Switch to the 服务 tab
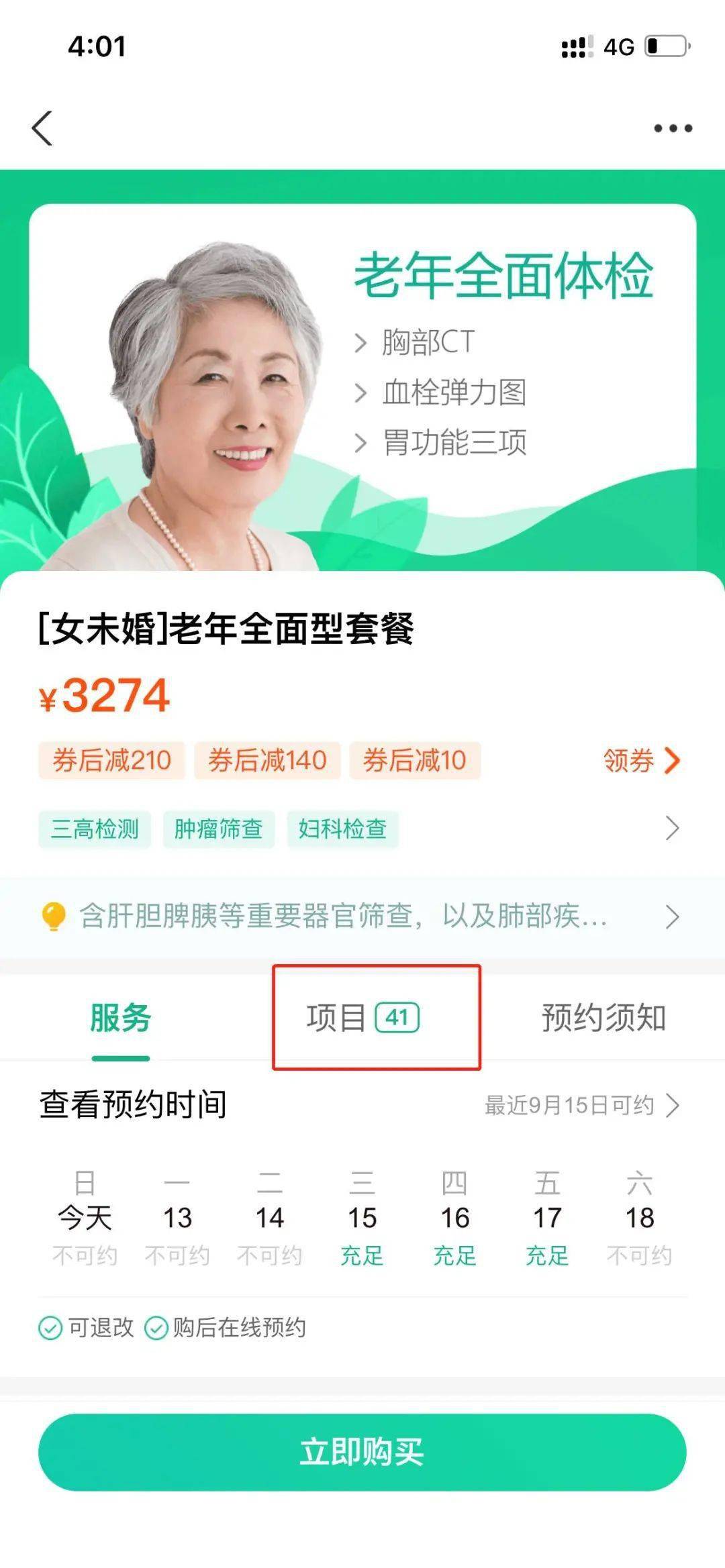Image resolution: width=725 pixels, height=1568 pixels. [x=121, y=1018]
